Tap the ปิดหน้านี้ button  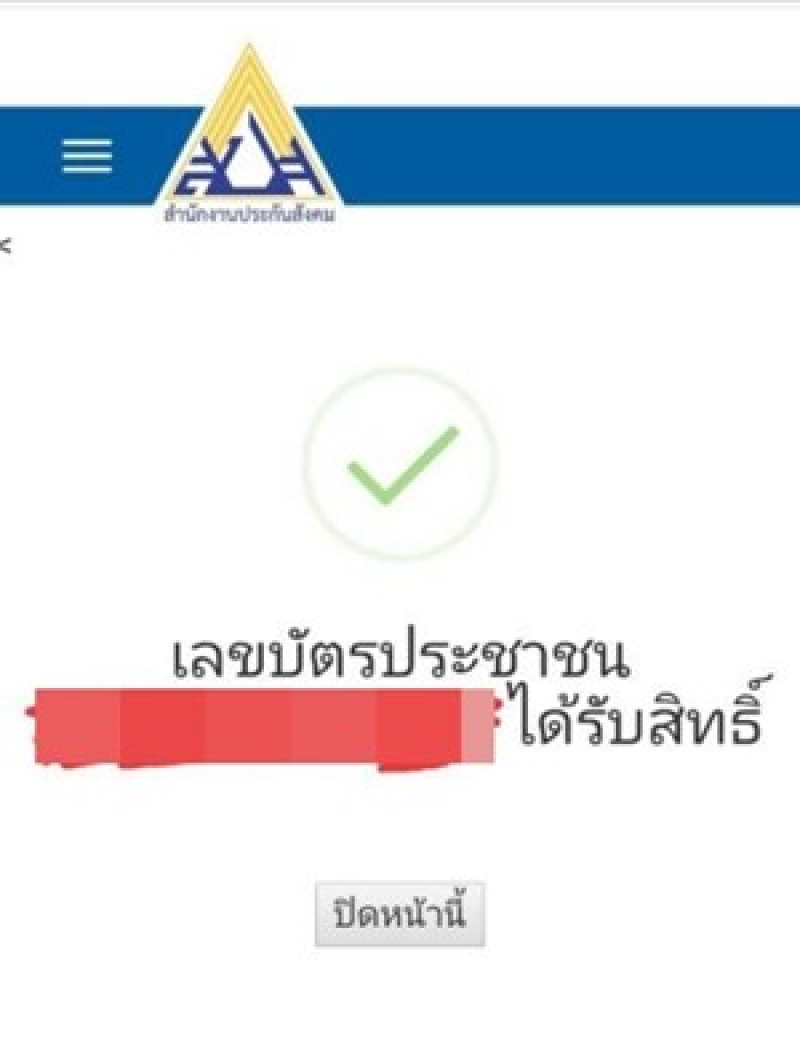[400, 914]
